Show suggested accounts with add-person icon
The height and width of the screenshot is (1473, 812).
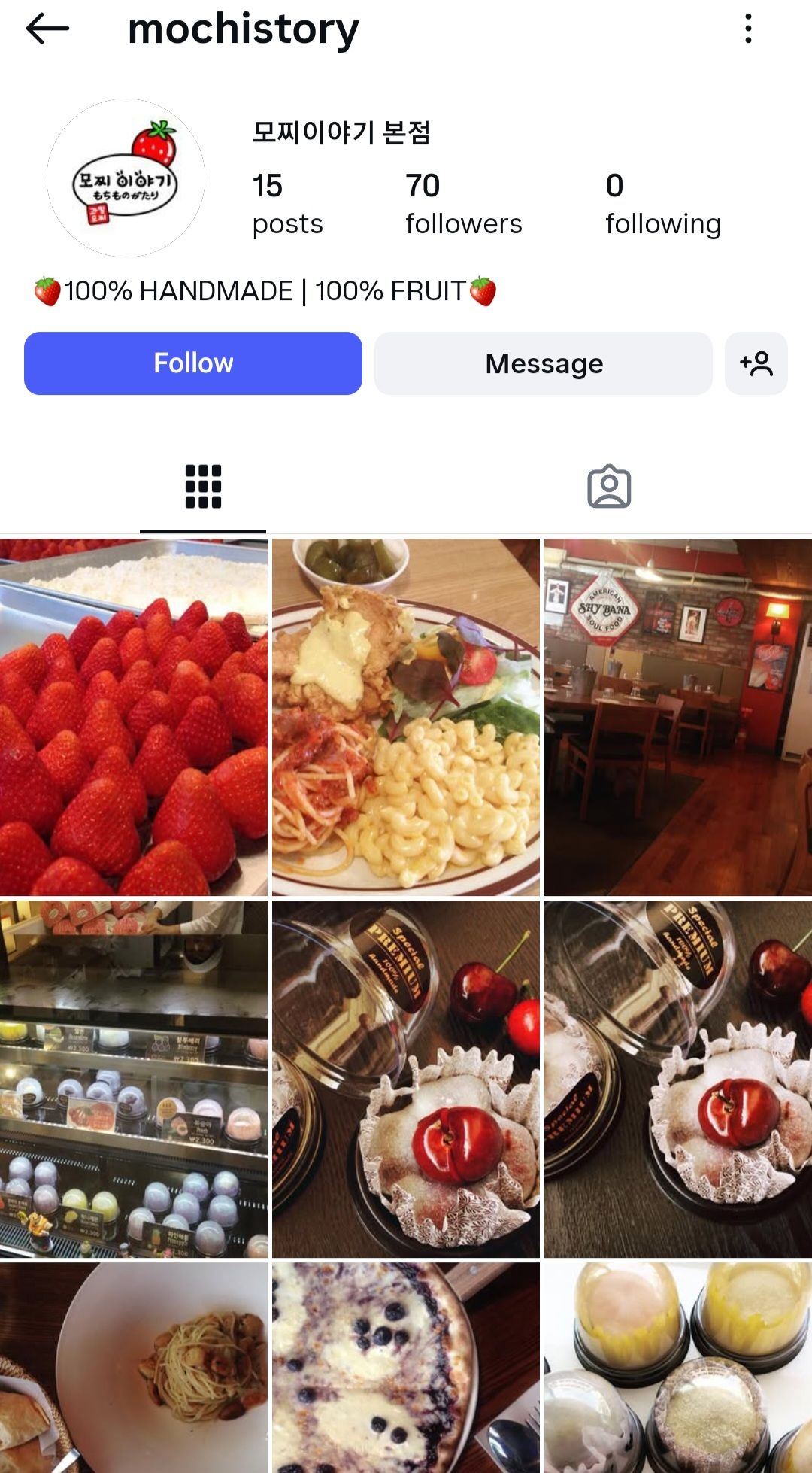tap(756, 363)
